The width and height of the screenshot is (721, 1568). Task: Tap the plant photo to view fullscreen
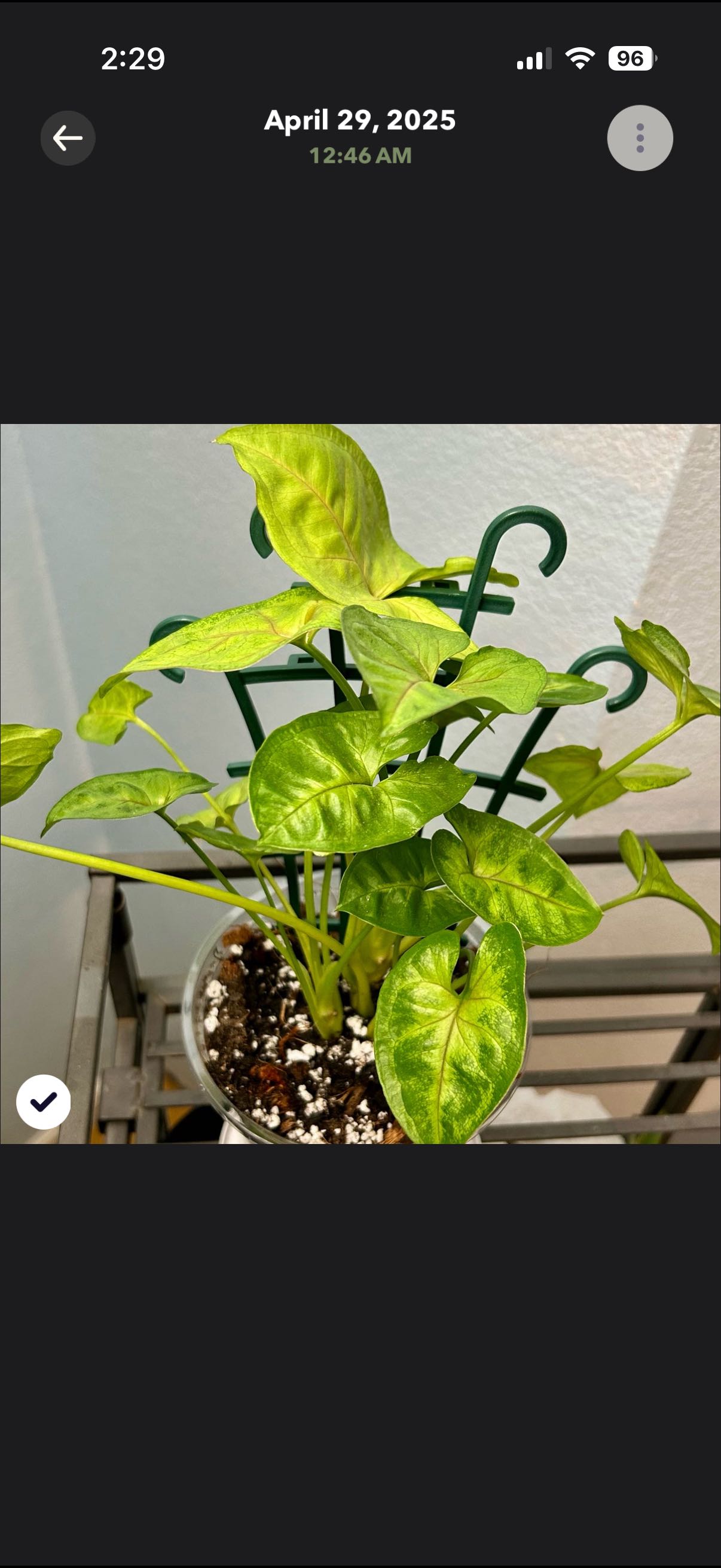pos(360,783)
